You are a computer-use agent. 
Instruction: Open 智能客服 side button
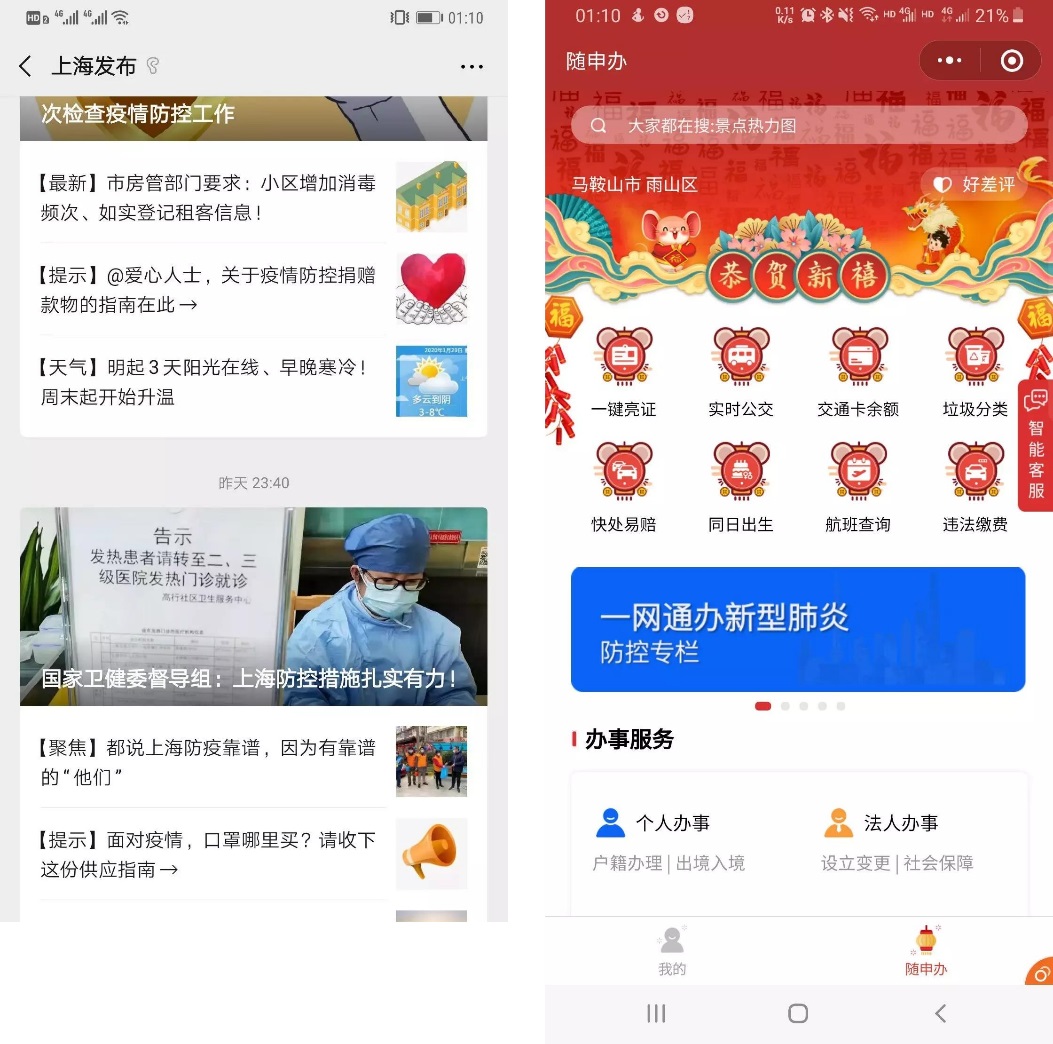coord(1036,445)
